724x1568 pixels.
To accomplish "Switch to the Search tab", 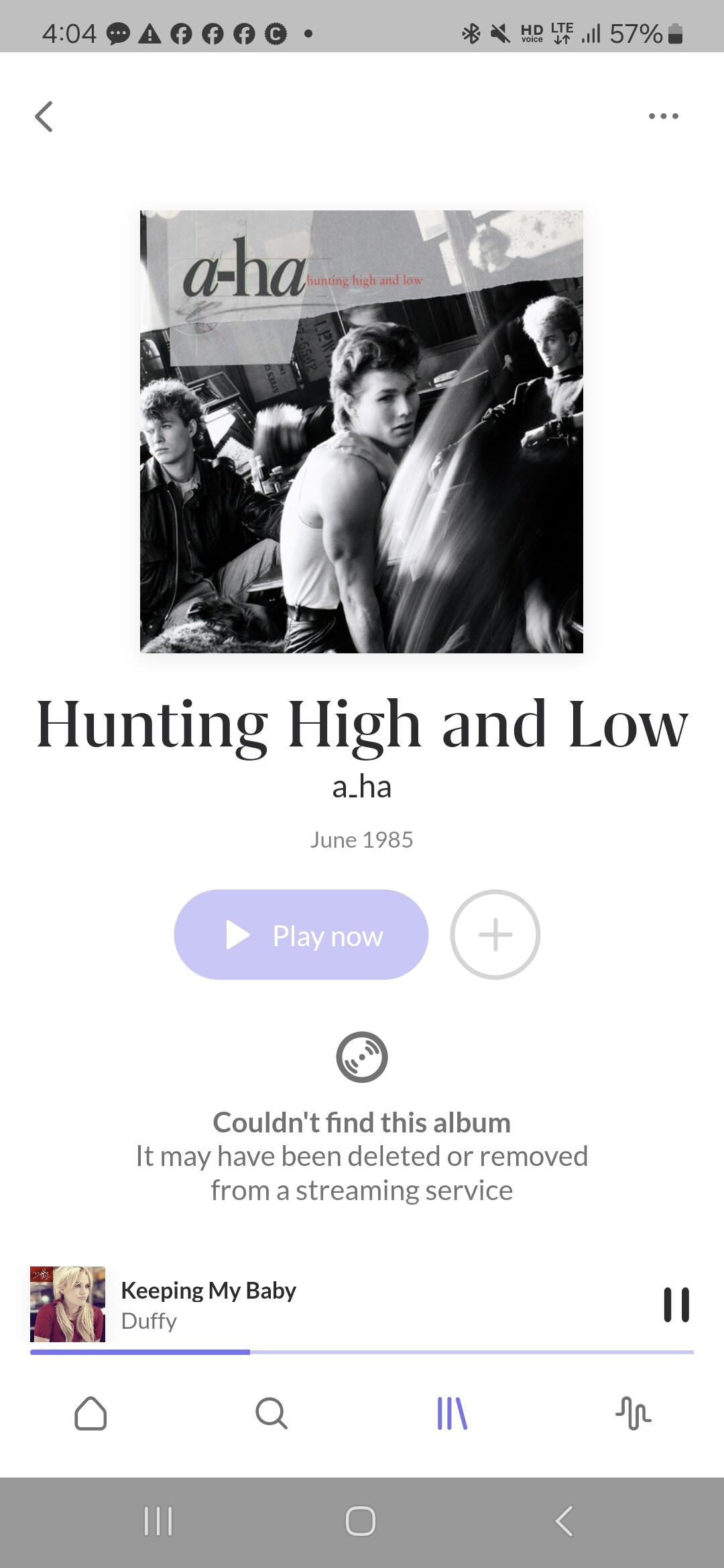I will [271, 1413].
